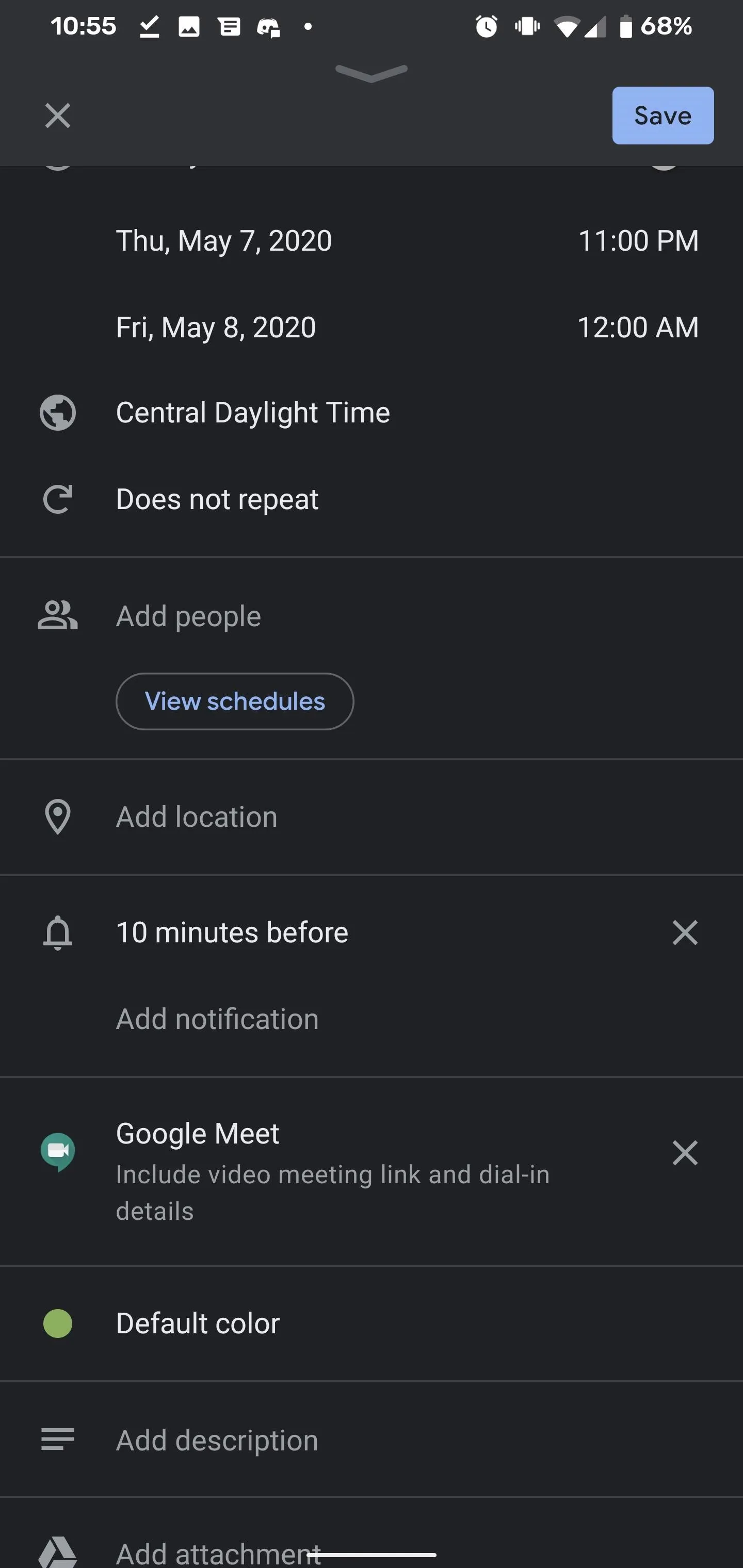Collapse the sheet with the top chevron handle
Screen dimensions: 743x1568
tap(372, 74)
